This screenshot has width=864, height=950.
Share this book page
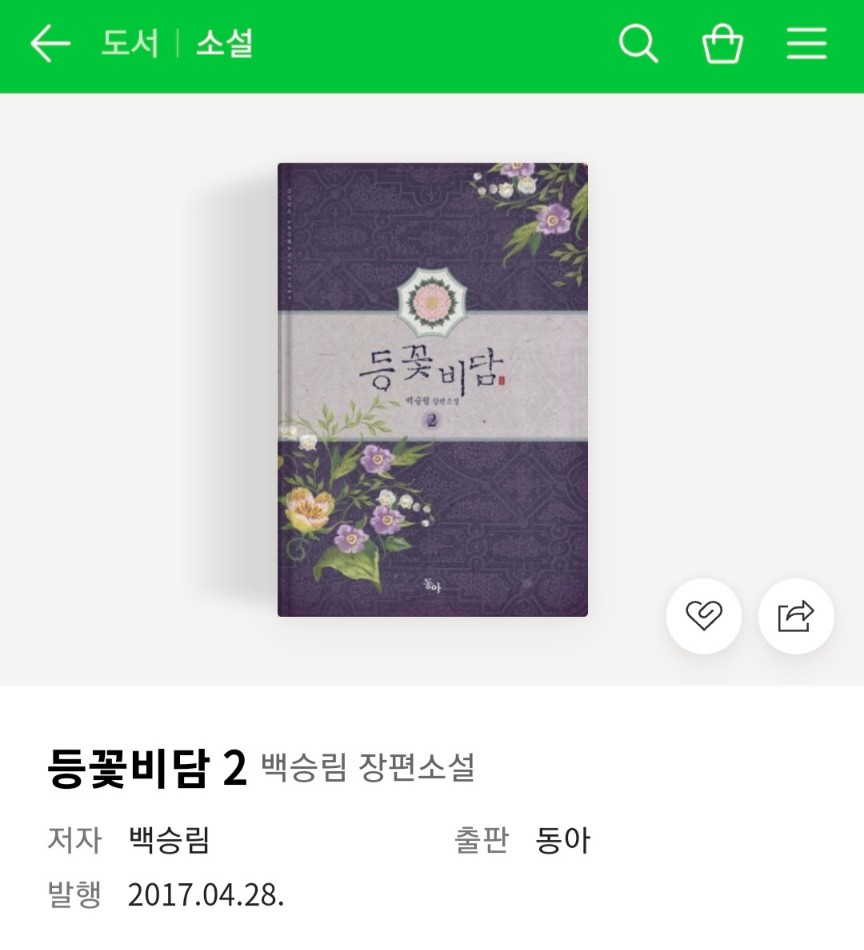click(x=796, y=616)
